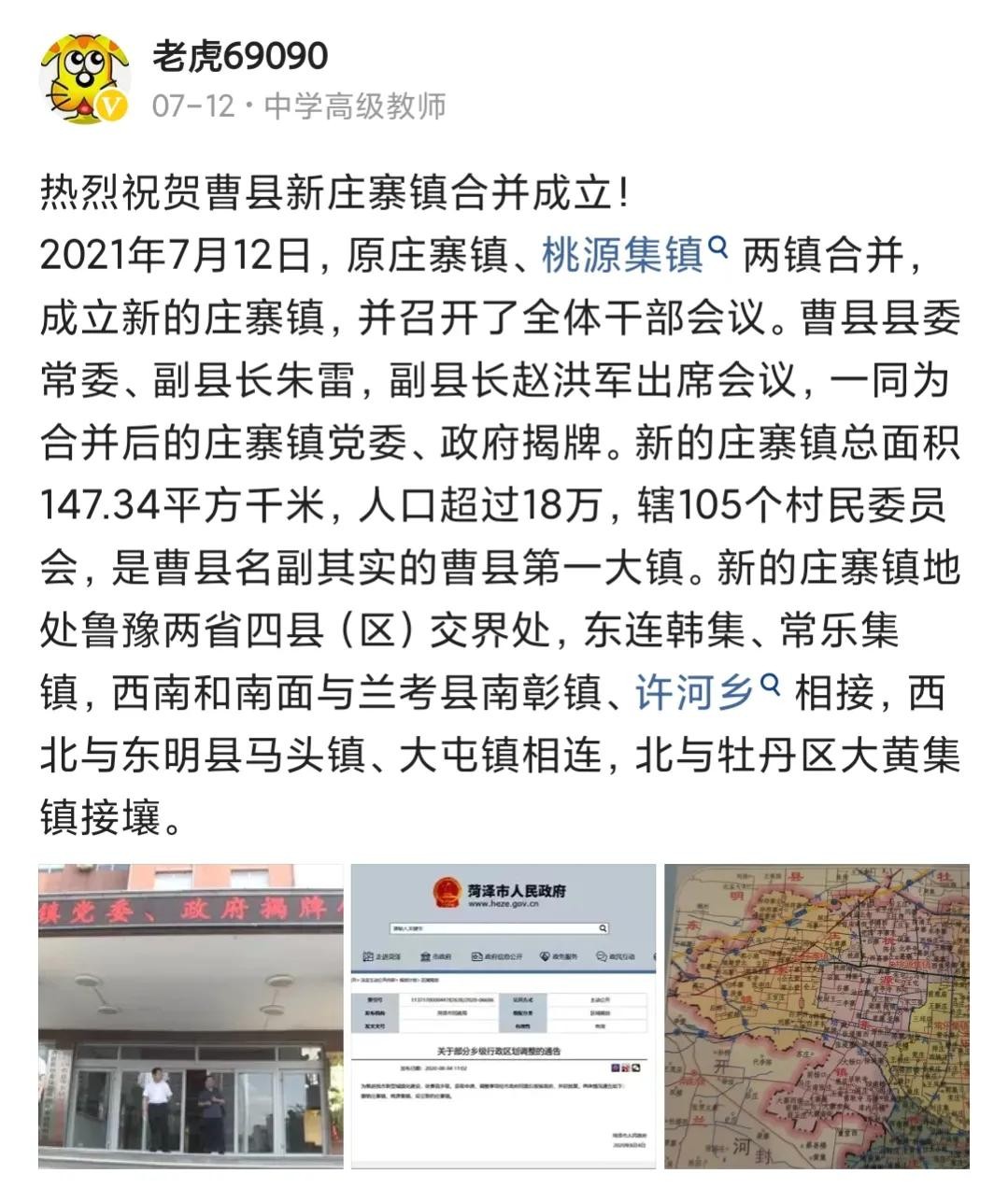
Task: Open the 菏泽市人民政府 announcement image
Action: click(504, 1015)
